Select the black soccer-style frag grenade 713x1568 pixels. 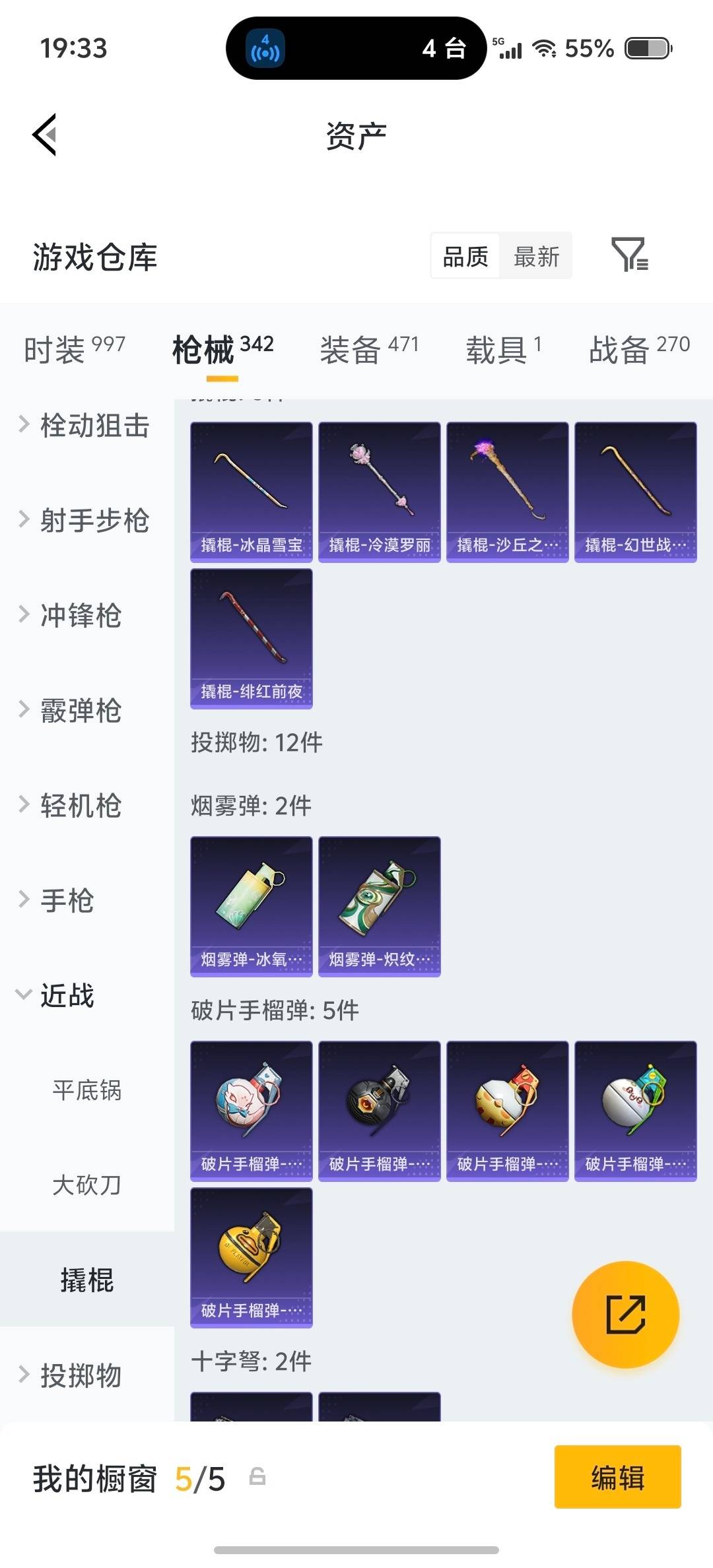click(x=379, y=1112)
